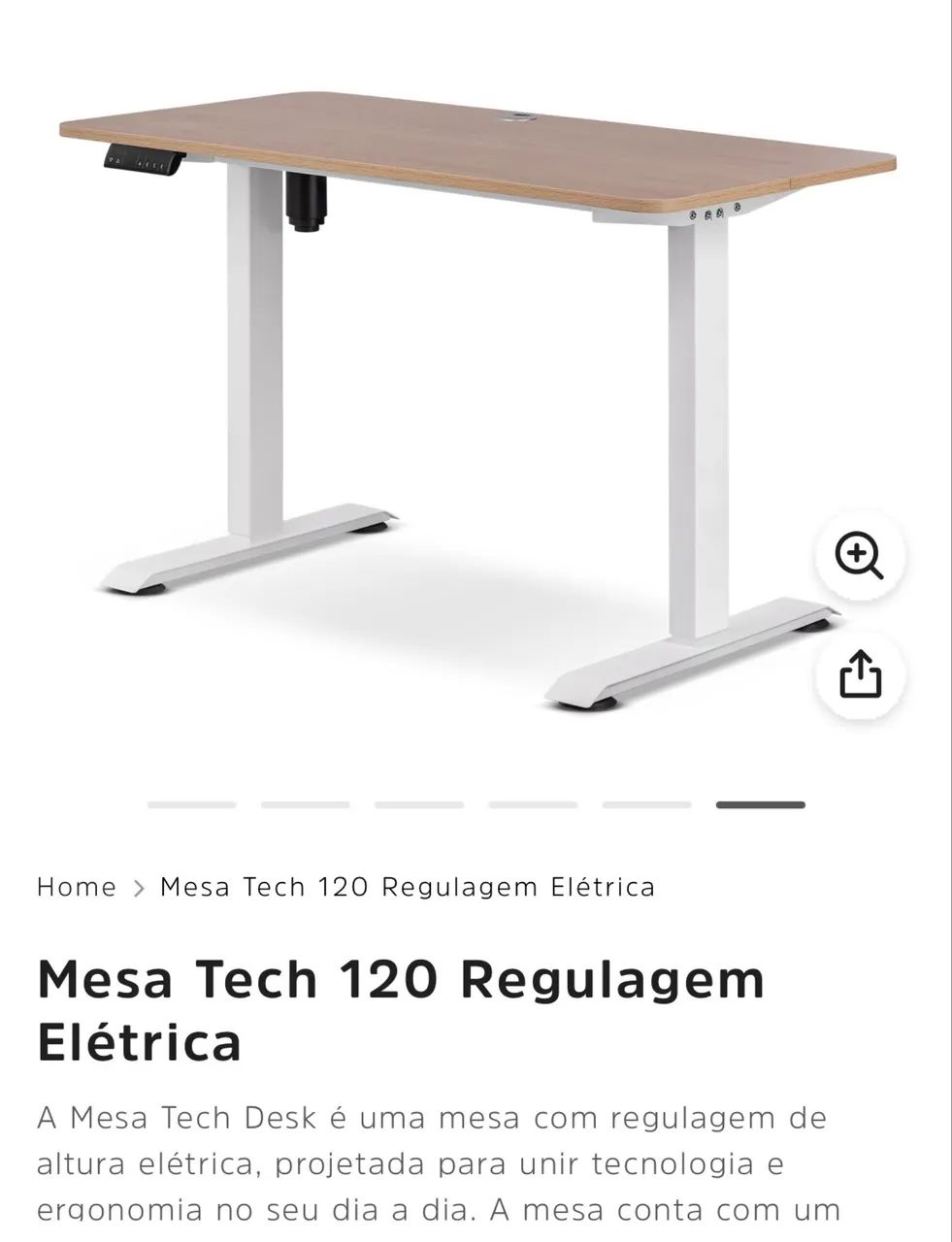The image size is (952, 1242).
Task: Open the Mesa Tech 120 Regulagem Elétrica link
Action: click(x=408, y=886)
